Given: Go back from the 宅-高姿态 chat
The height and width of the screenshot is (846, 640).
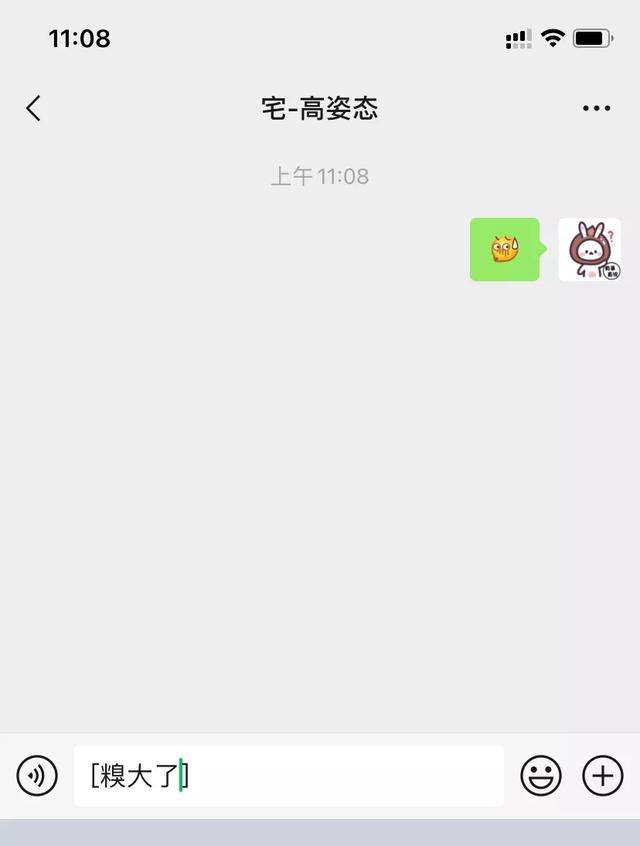Looking at the screenshot, I should pos(34,108).
